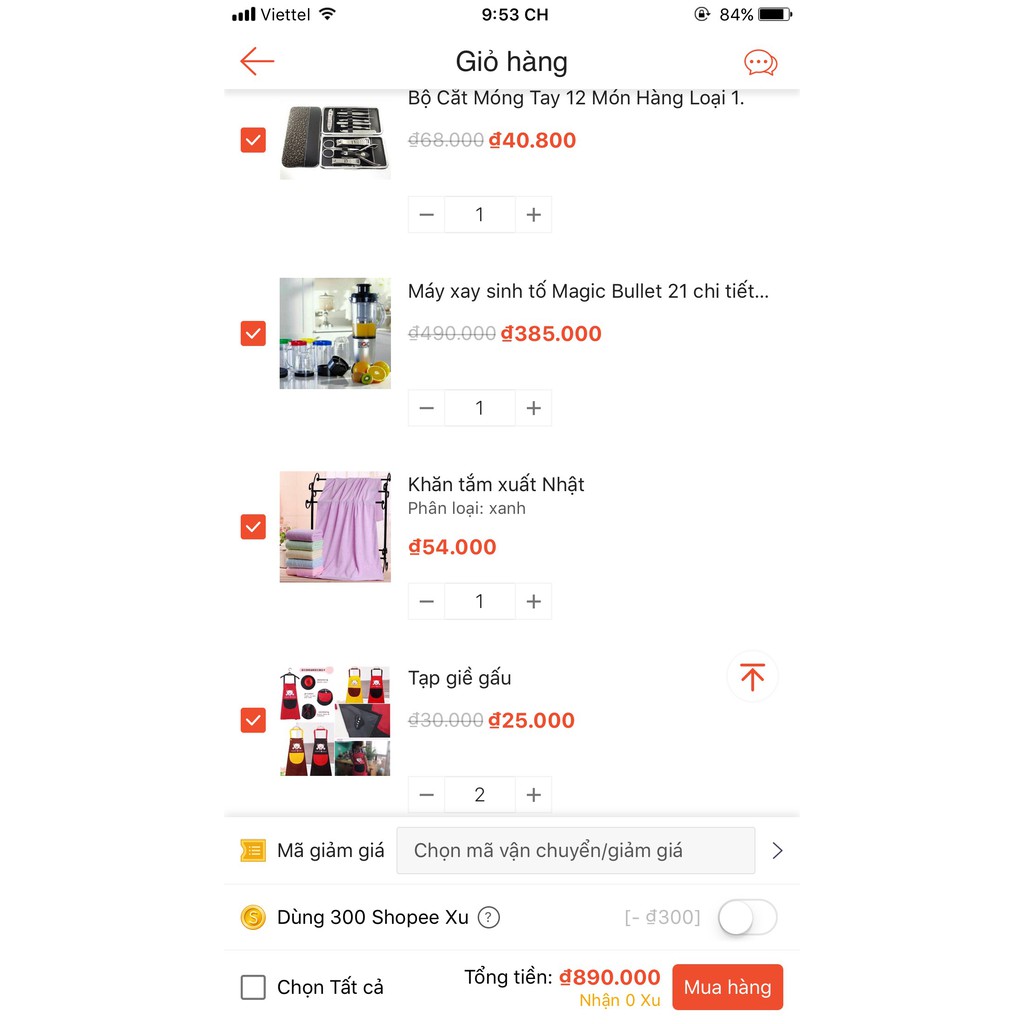The width and height of the screenshot is (1024, 1024).
Task: Add one more Máy xay sinh tố
Action: [533, 408]
